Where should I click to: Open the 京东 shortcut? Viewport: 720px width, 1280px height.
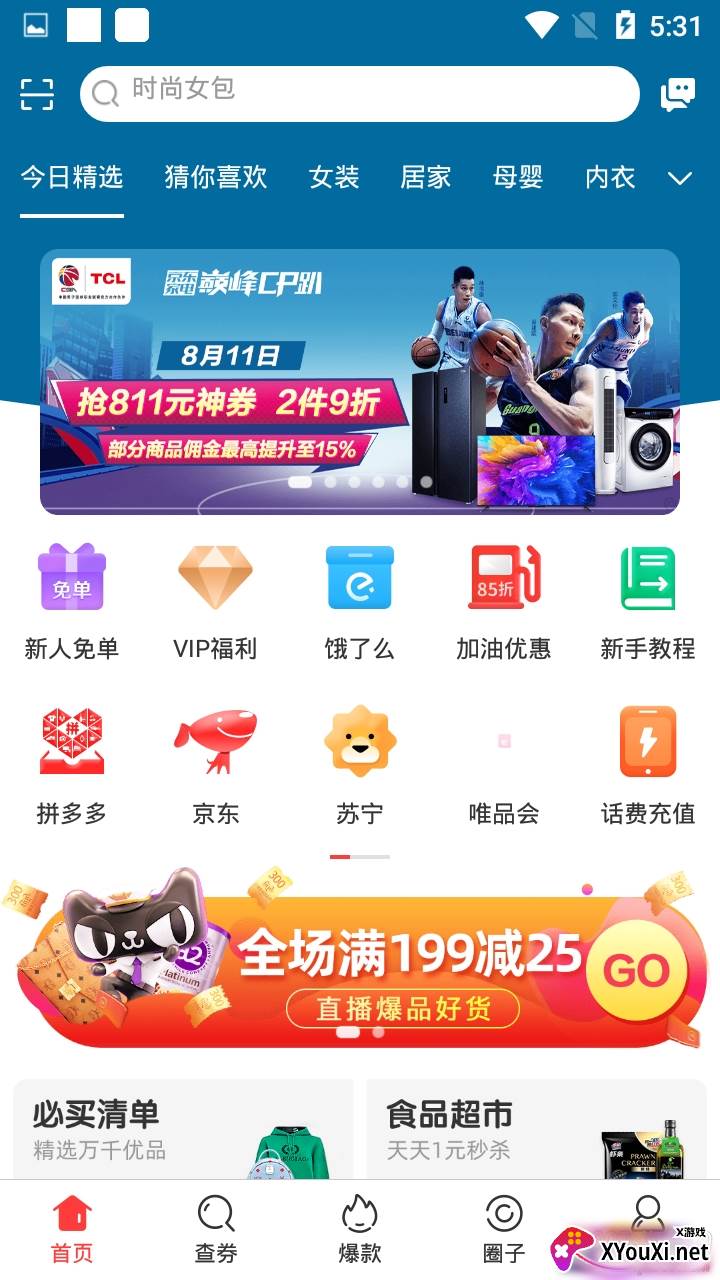[x=216, y=766]
